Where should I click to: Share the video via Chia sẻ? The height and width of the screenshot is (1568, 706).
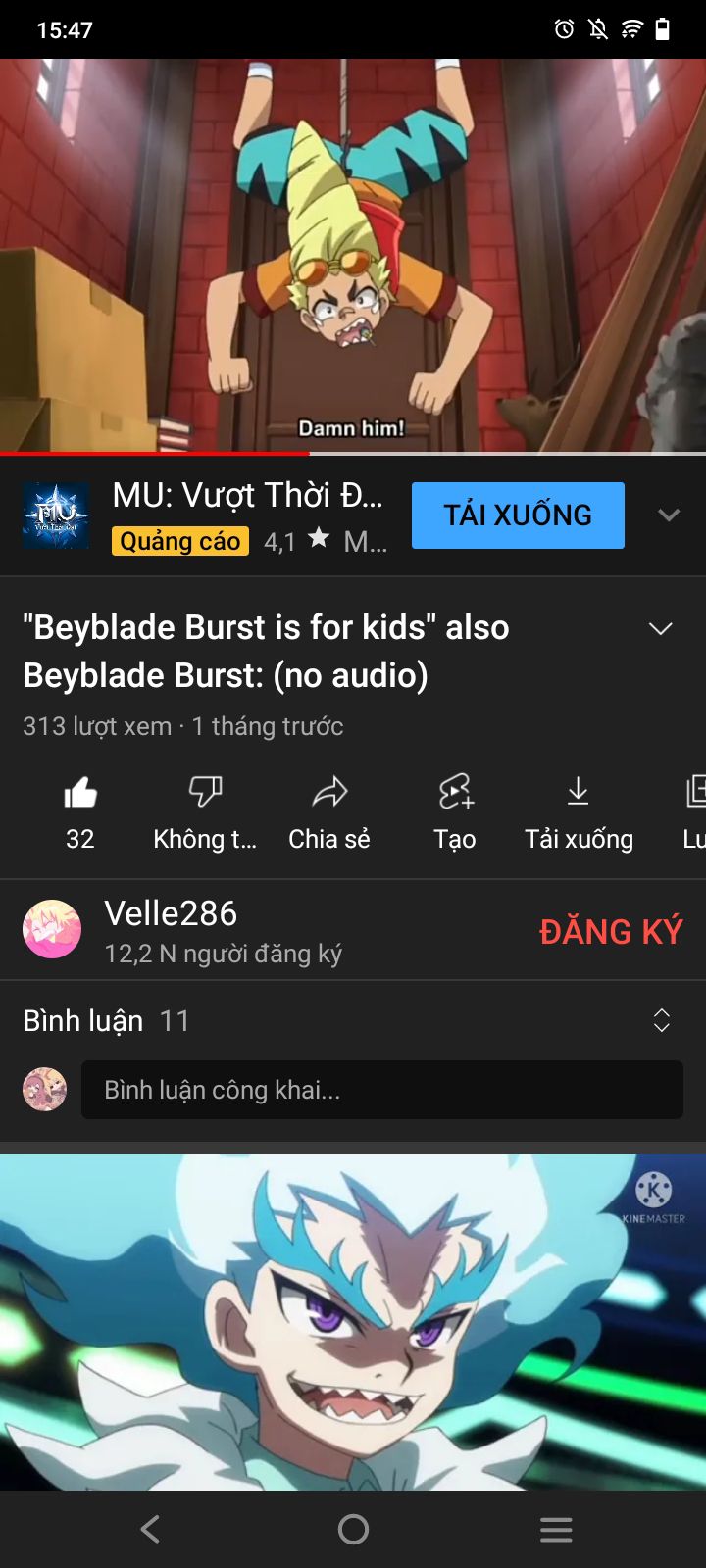pyautogui.click(x=329, y=809)
